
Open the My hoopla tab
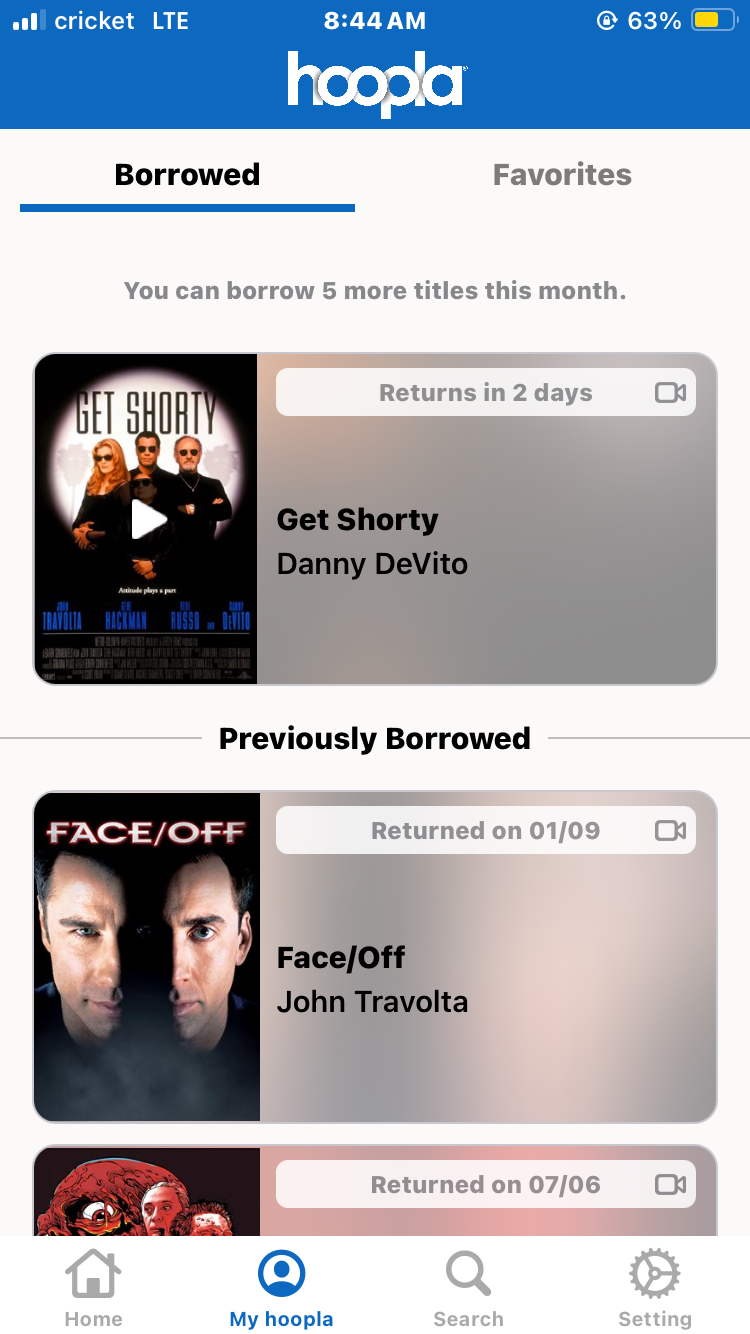281,1290
